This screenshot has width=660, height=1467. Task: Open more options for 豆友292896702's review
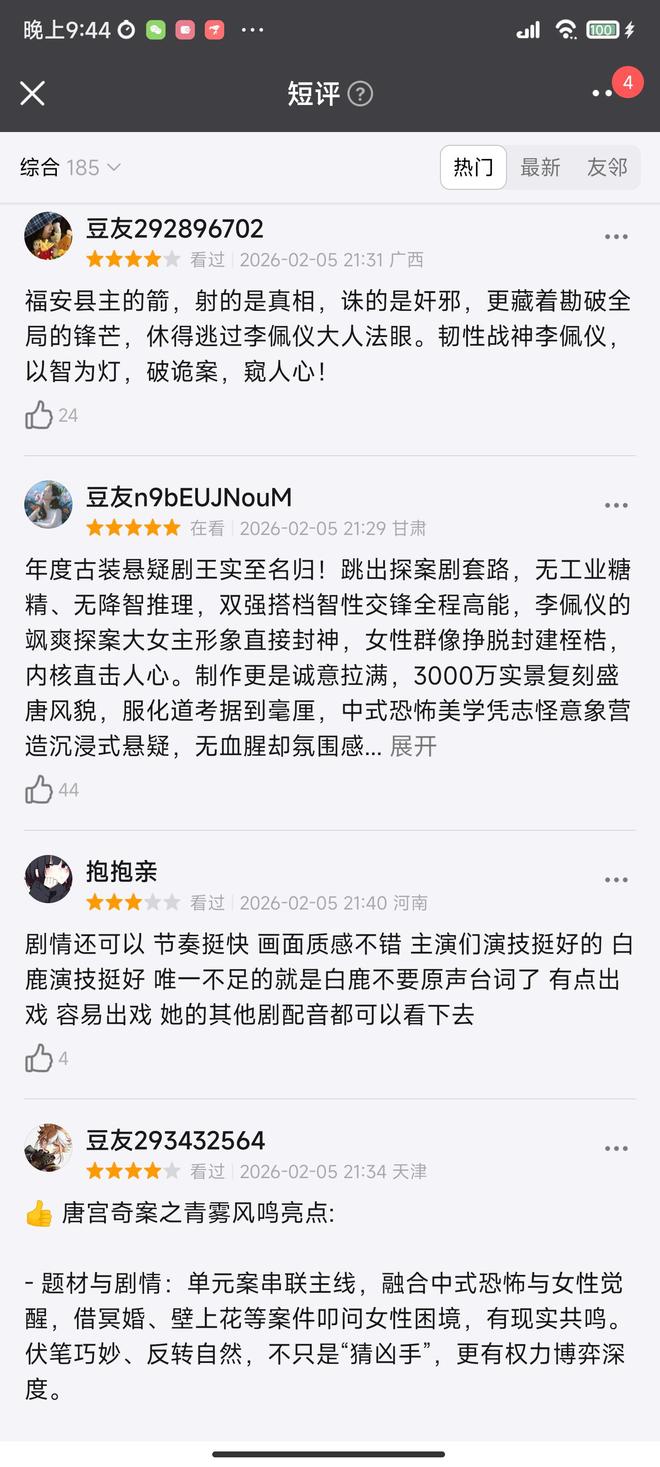click(x=616, y=237)
